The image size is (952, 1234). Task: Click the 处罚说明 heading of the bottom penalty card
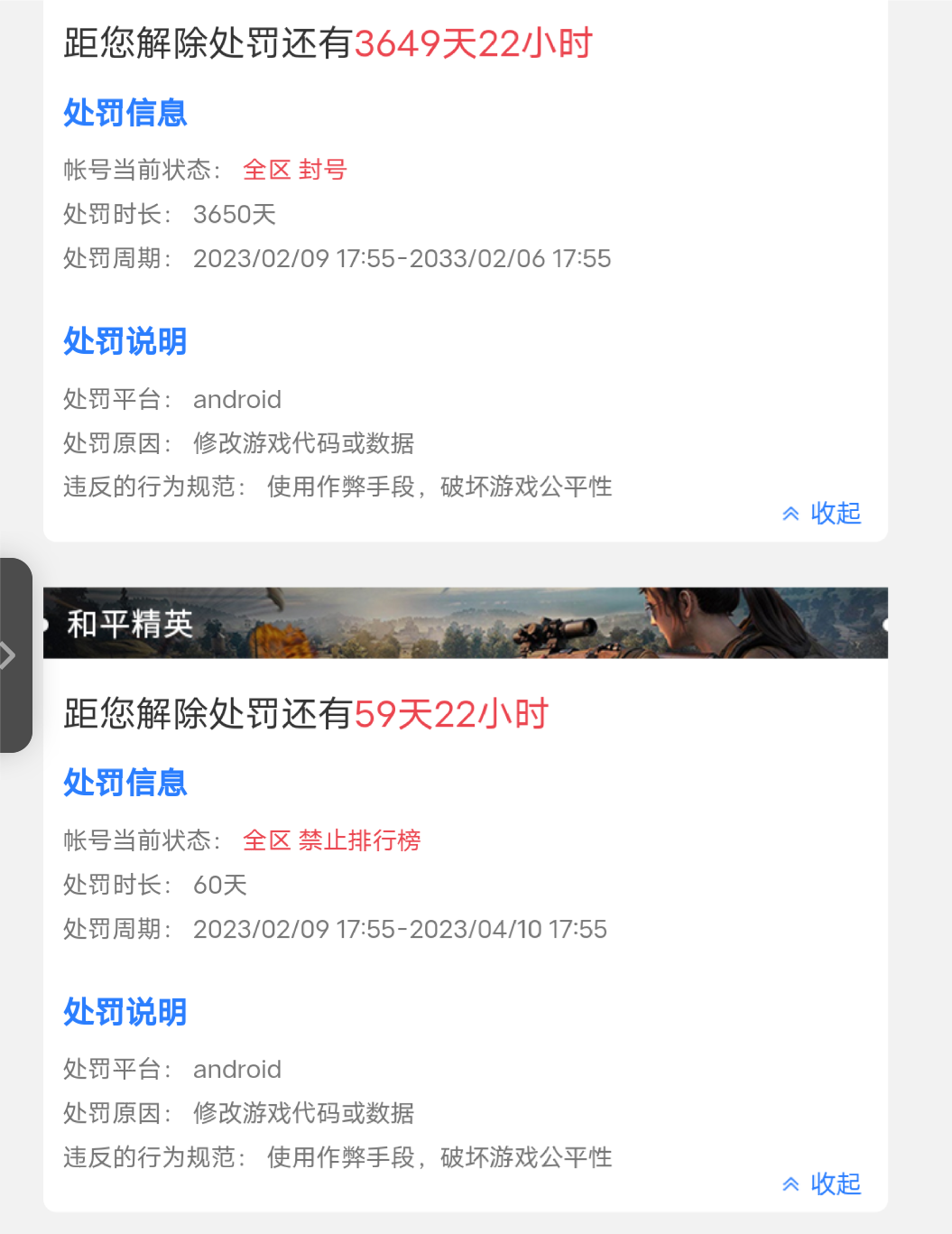tap(125, 1013)
